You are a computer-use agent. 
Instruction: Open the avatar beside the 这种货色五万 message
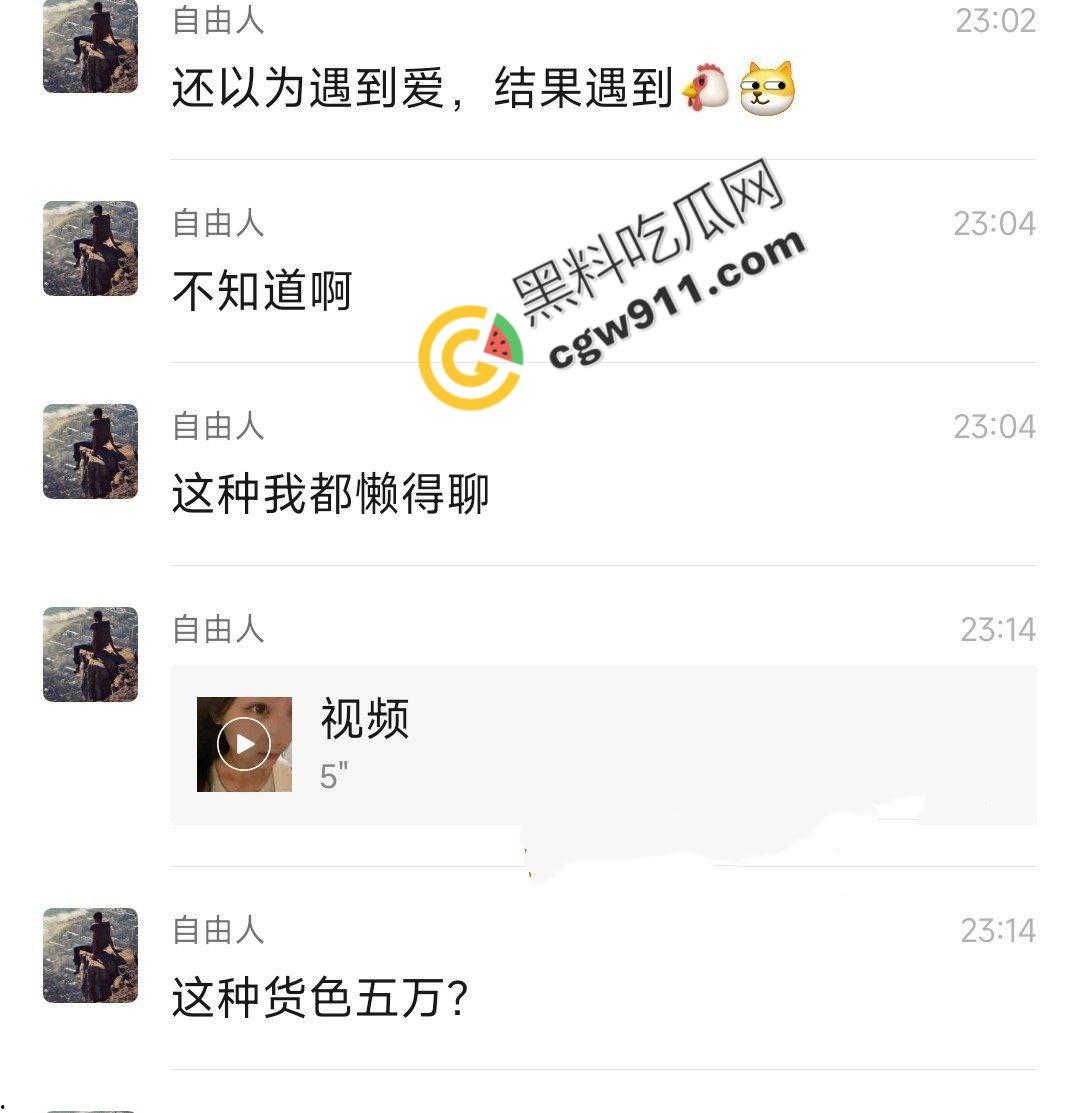(89, 955)
